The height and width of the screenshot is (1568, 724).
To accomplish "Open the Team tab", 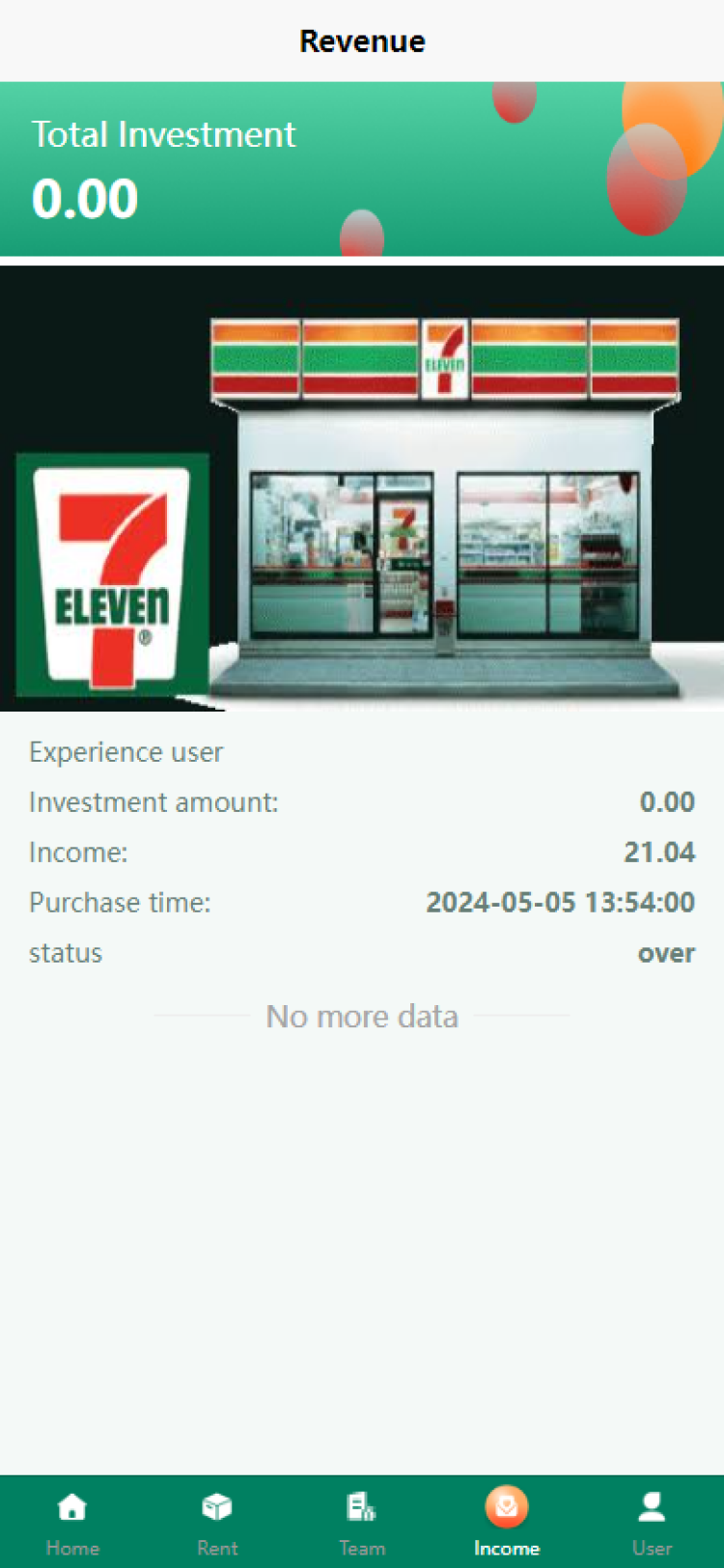I will pos(362,1522).
